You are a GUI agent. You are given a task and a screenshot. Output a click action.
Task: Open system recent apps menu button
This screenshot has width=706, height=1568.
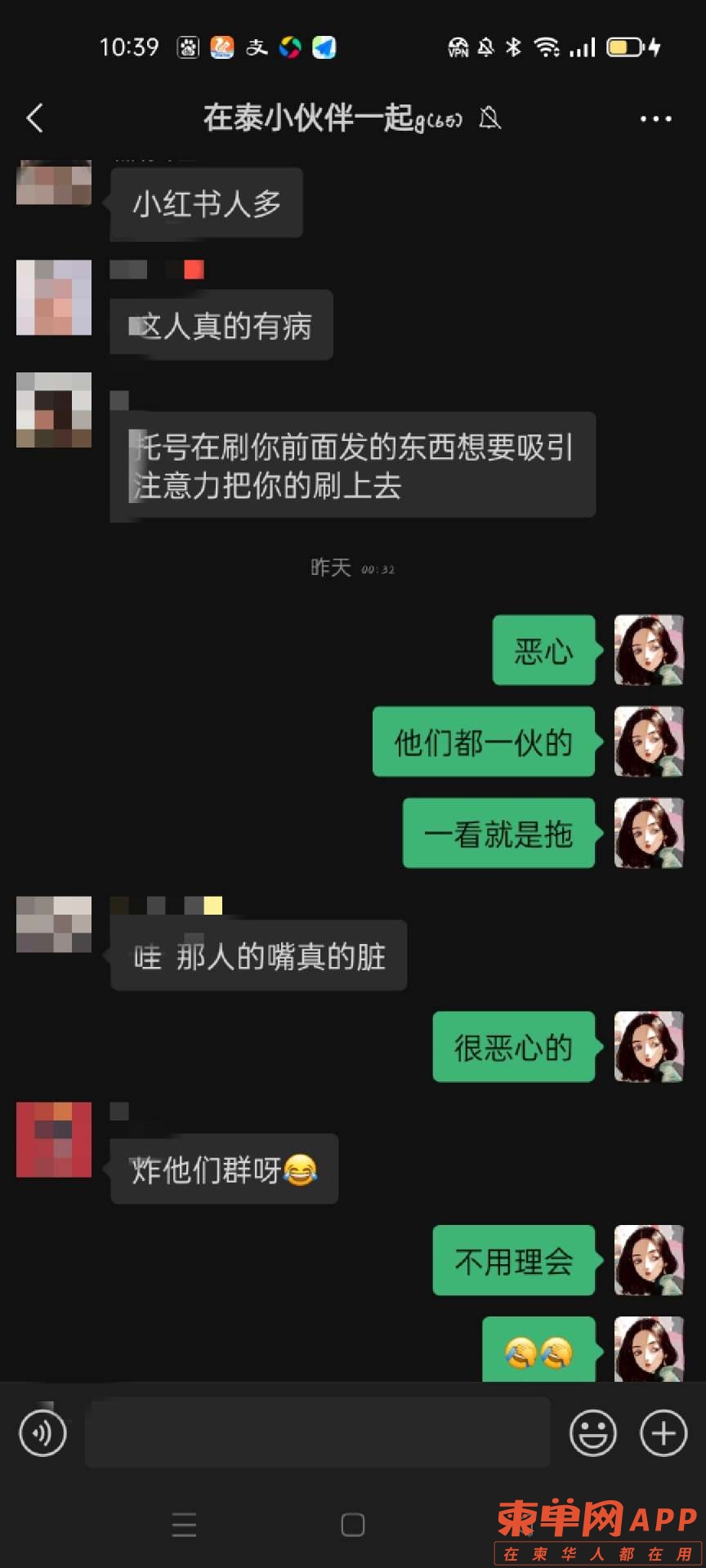coord(185,1525)
